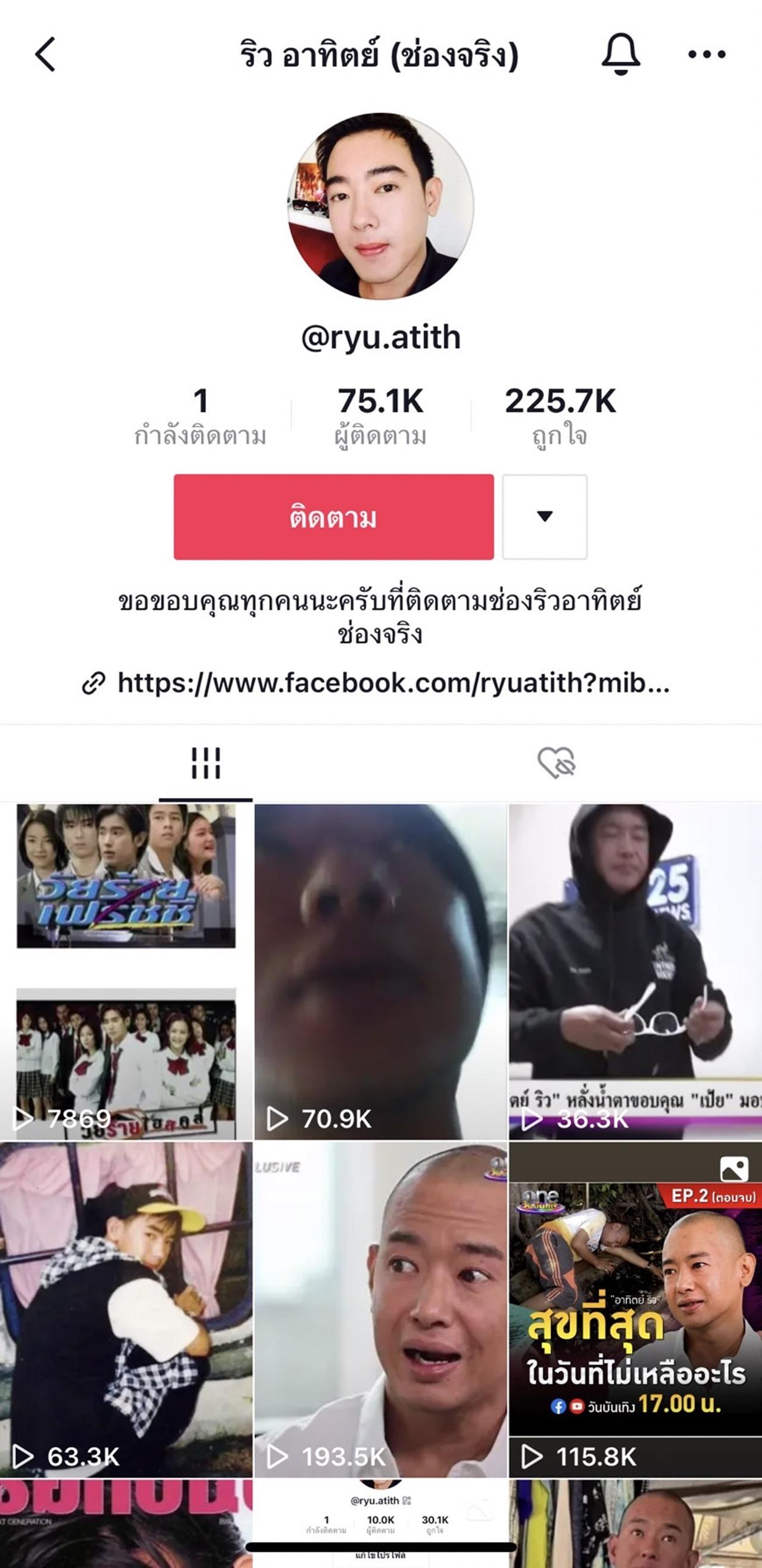Image resolution: width=762 pixels, height=1568 pixels.
Task: Open the notifications bell
Action: click(x=621, y=54)
